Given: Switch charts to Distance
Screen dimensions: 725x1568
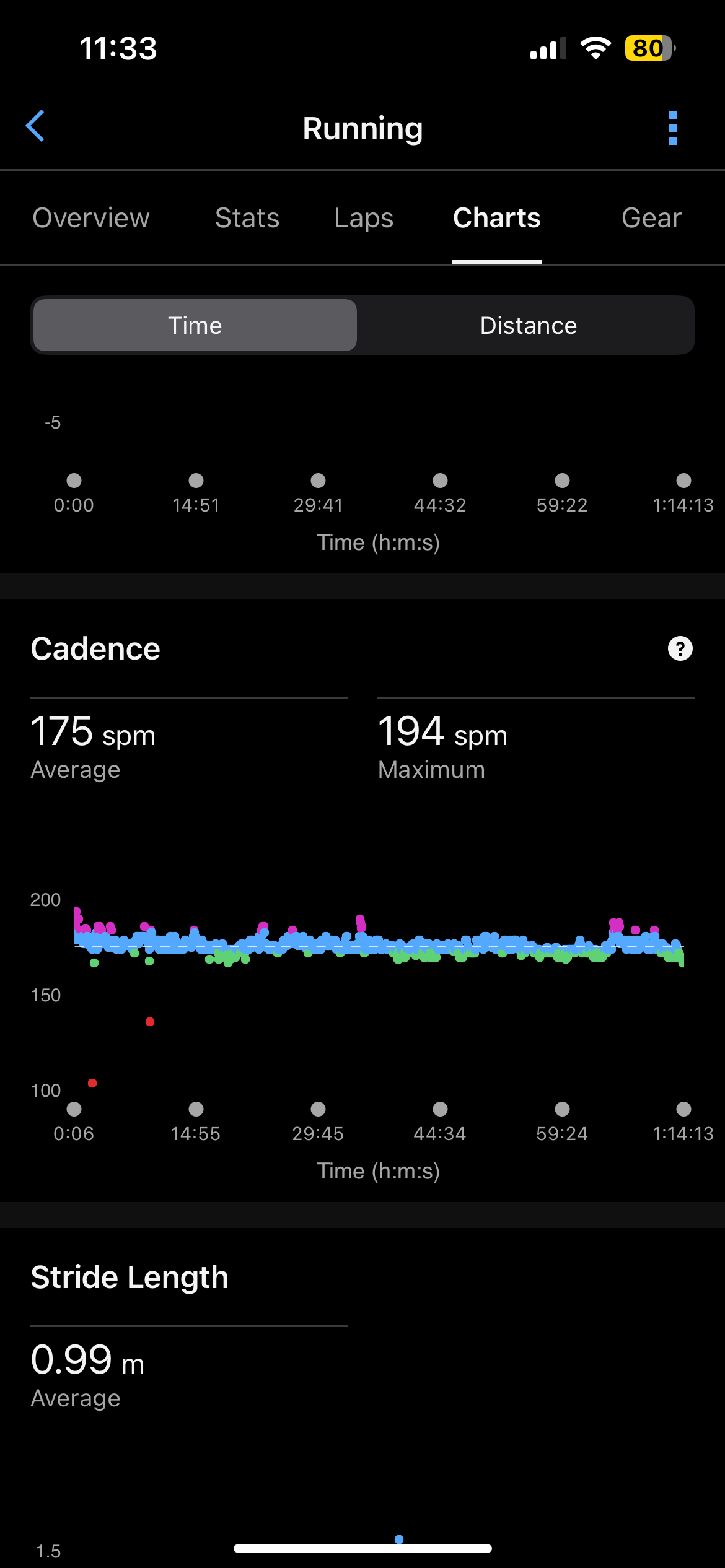Looking at the screenshot, I should pyautogui.click(x=528, y=325).
